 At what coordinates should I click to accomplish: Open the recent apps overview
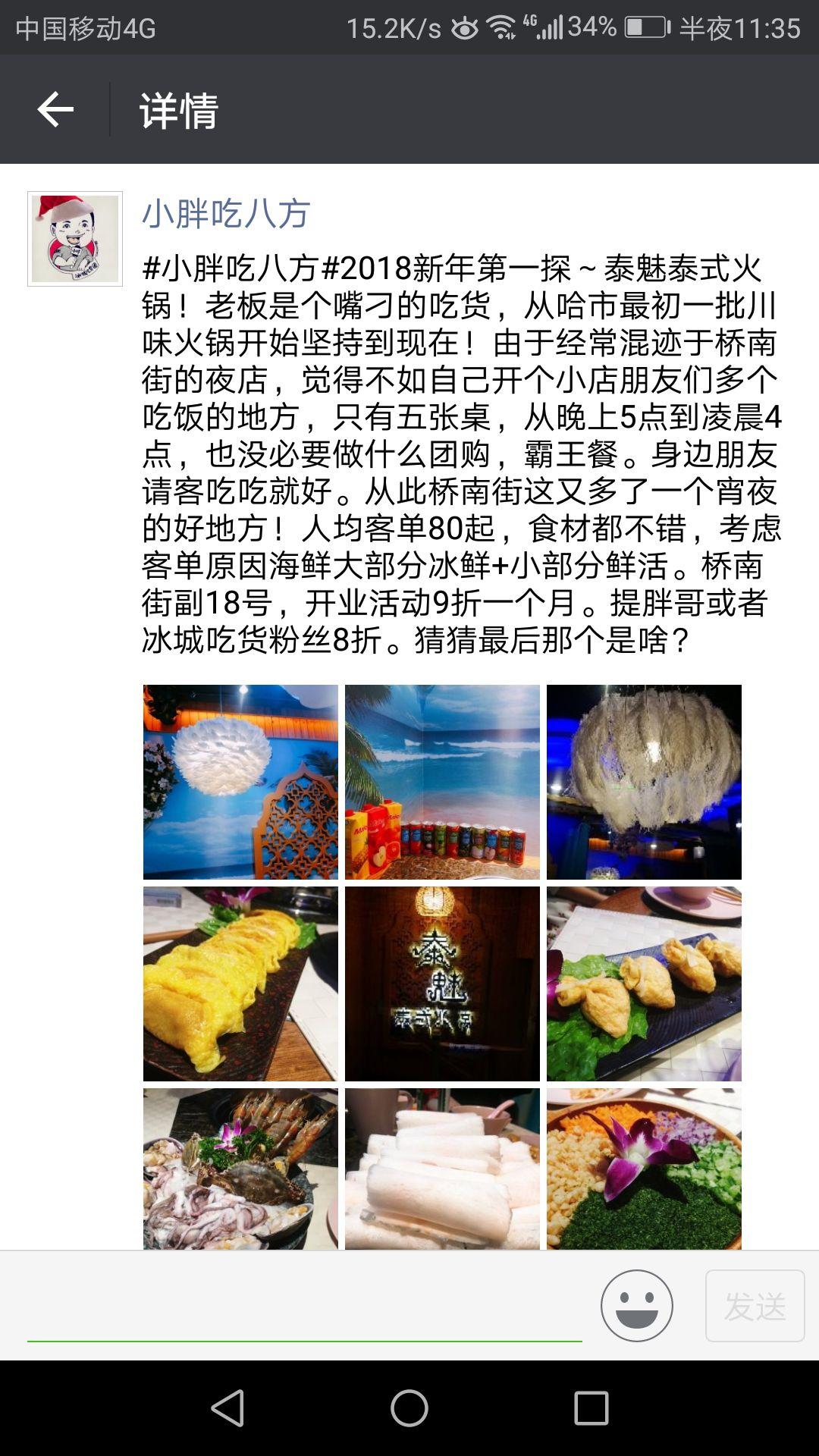tap(591, 1408)
